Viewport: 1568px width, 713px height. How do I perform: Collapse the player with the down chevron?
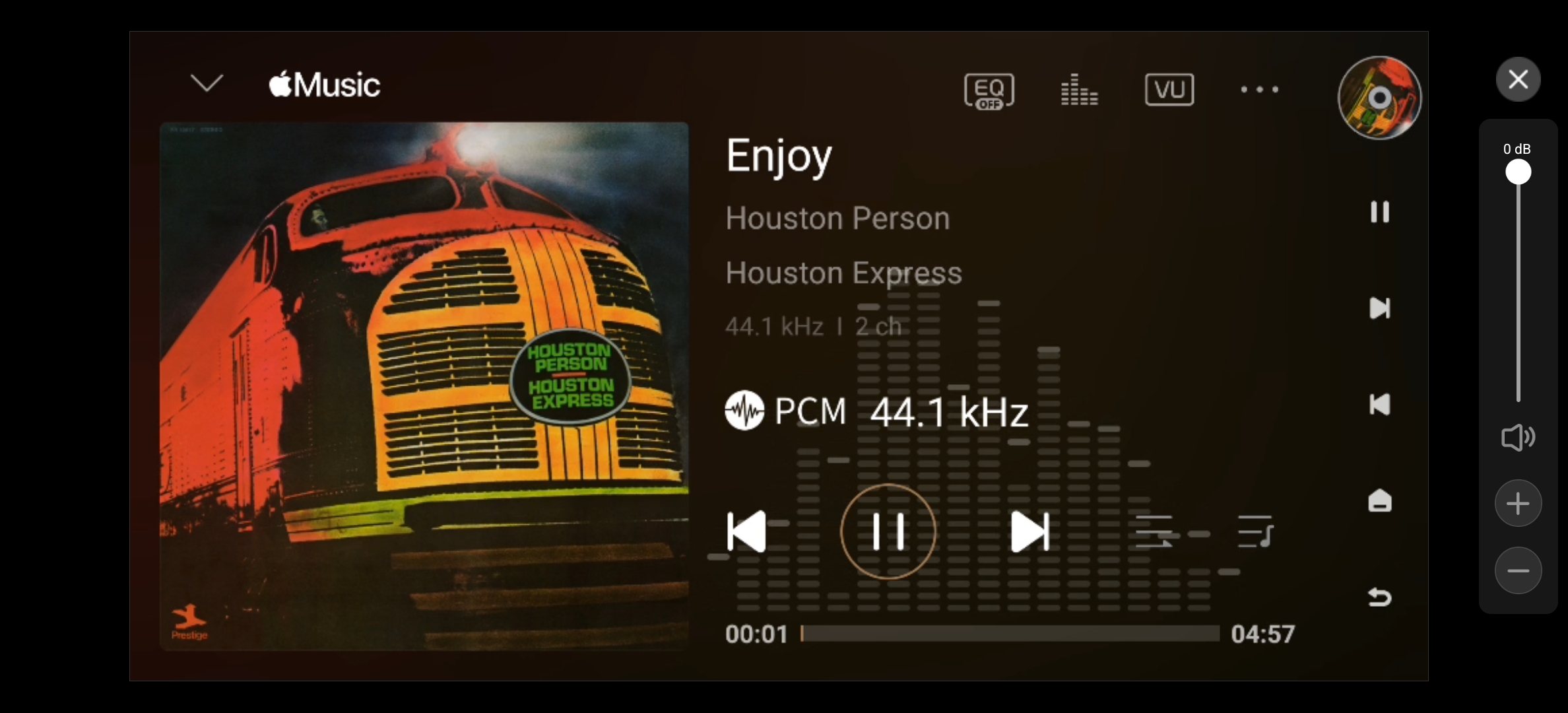click(207, 84)
